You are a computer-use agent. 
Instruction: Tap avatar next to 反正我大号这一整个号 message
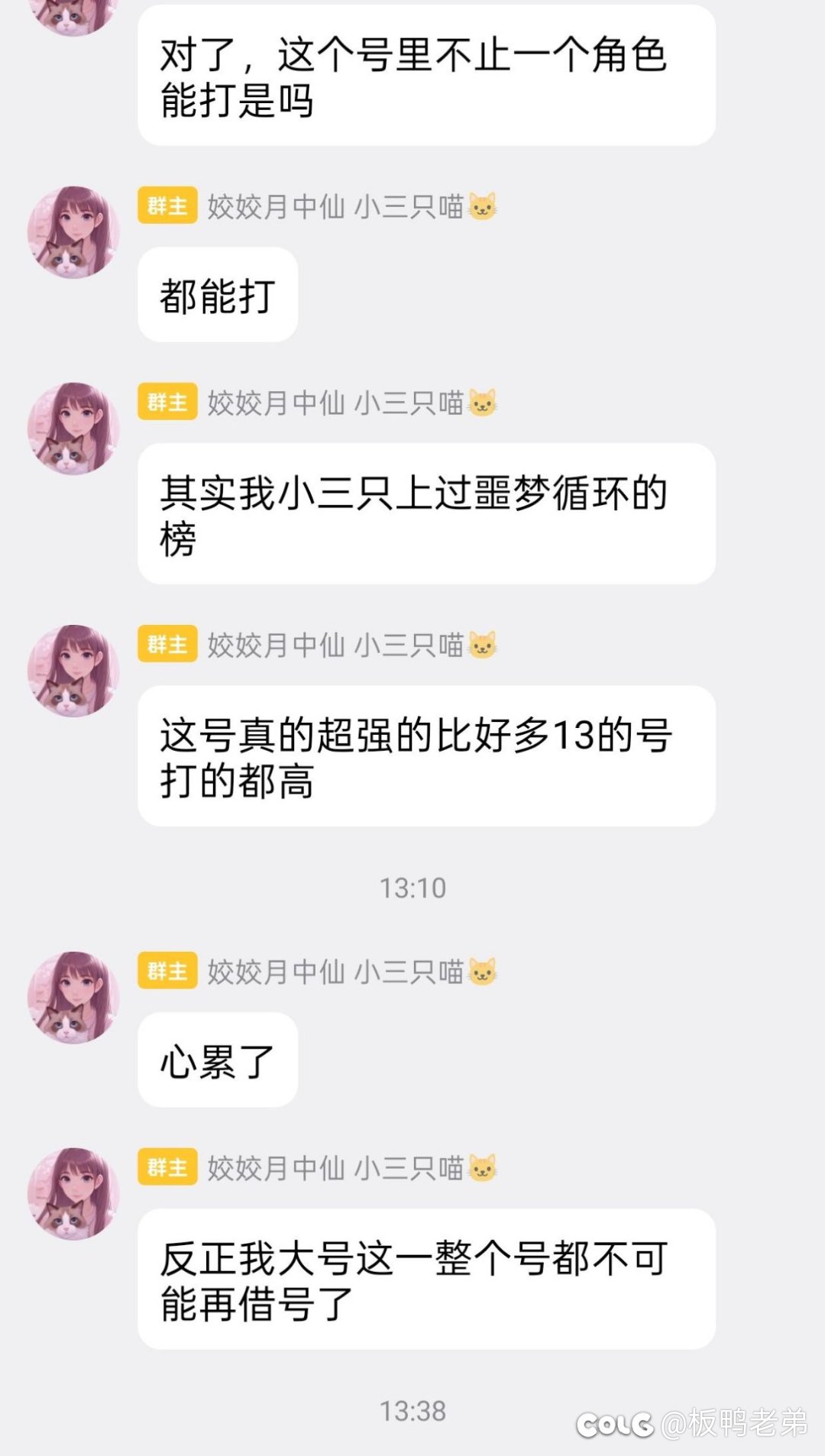click(73, 1193)
